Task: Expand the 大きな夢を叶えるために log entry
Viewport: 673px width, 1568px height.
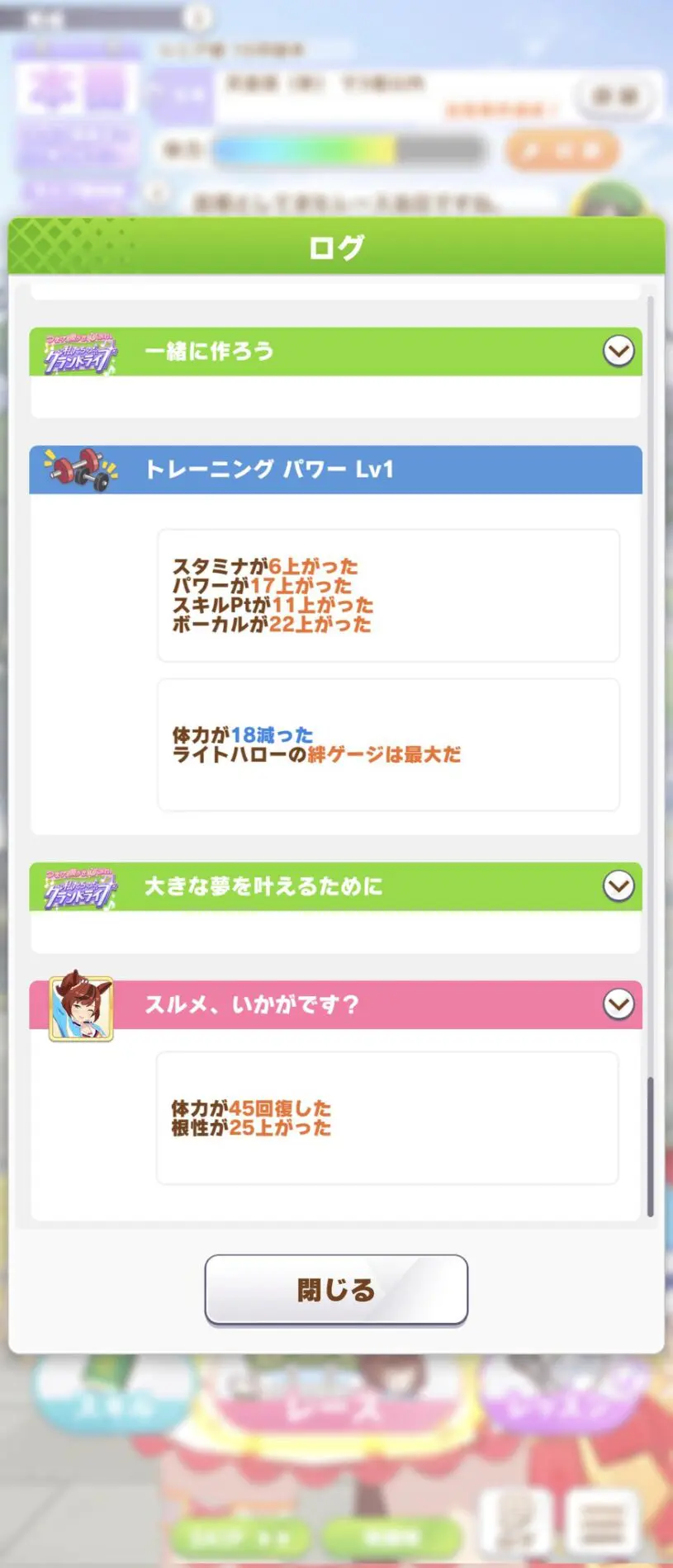Action: (618, 886)
